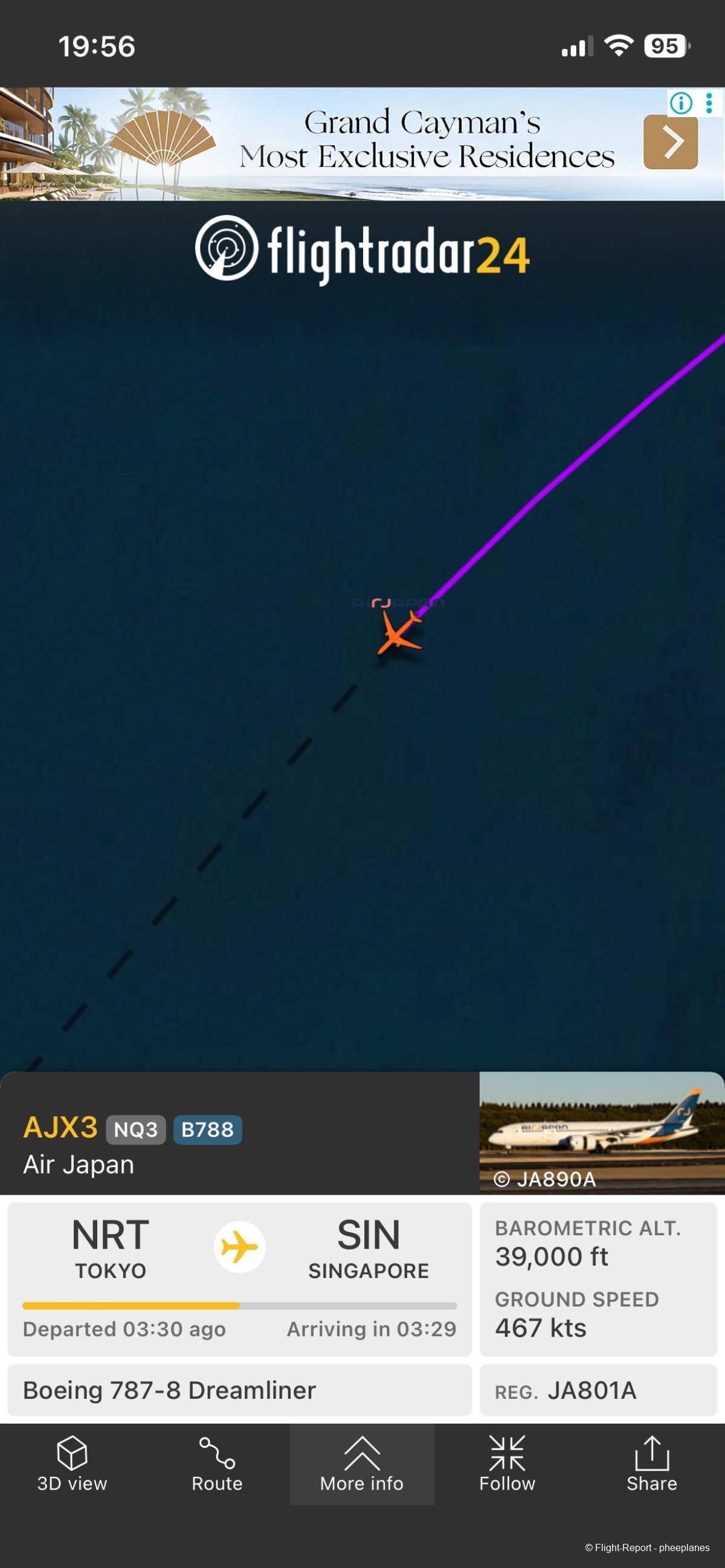
Task: Tap the orange Air Japan plane on map
Action: click(399, 633)
